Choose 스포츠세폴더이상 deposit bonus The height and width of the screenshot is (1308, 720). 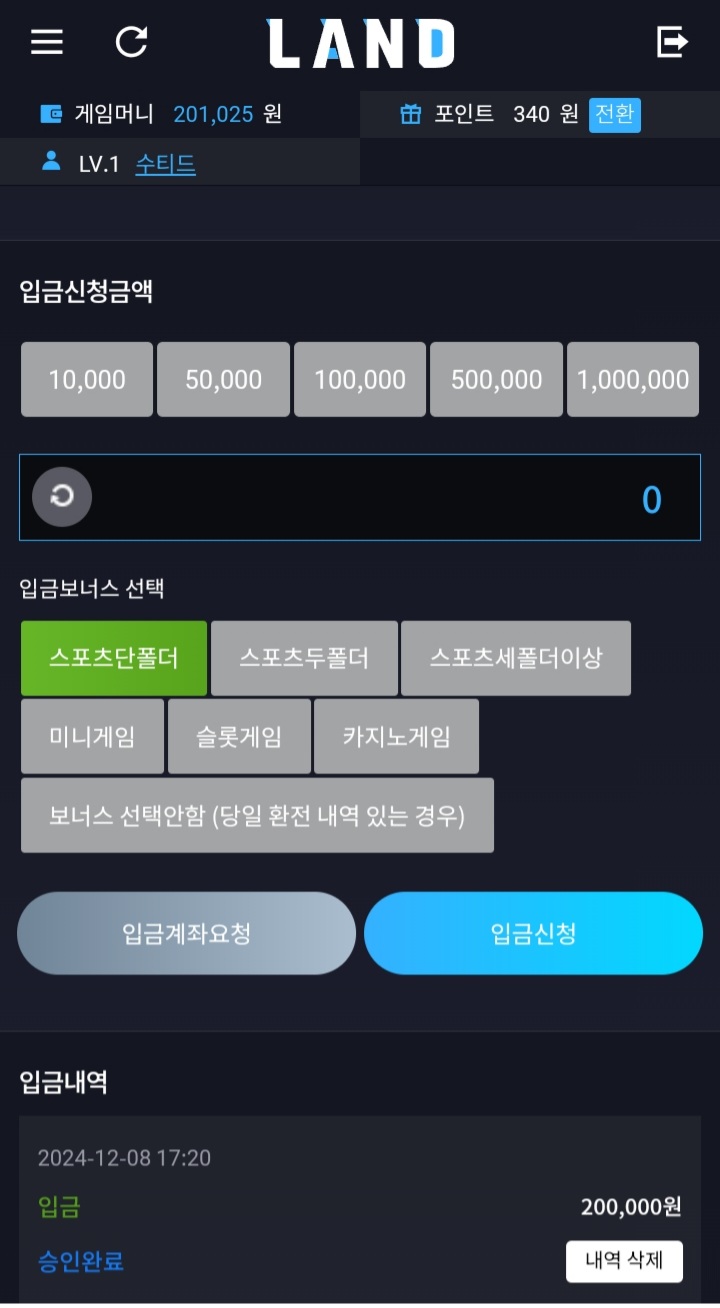tap(516, 658)
